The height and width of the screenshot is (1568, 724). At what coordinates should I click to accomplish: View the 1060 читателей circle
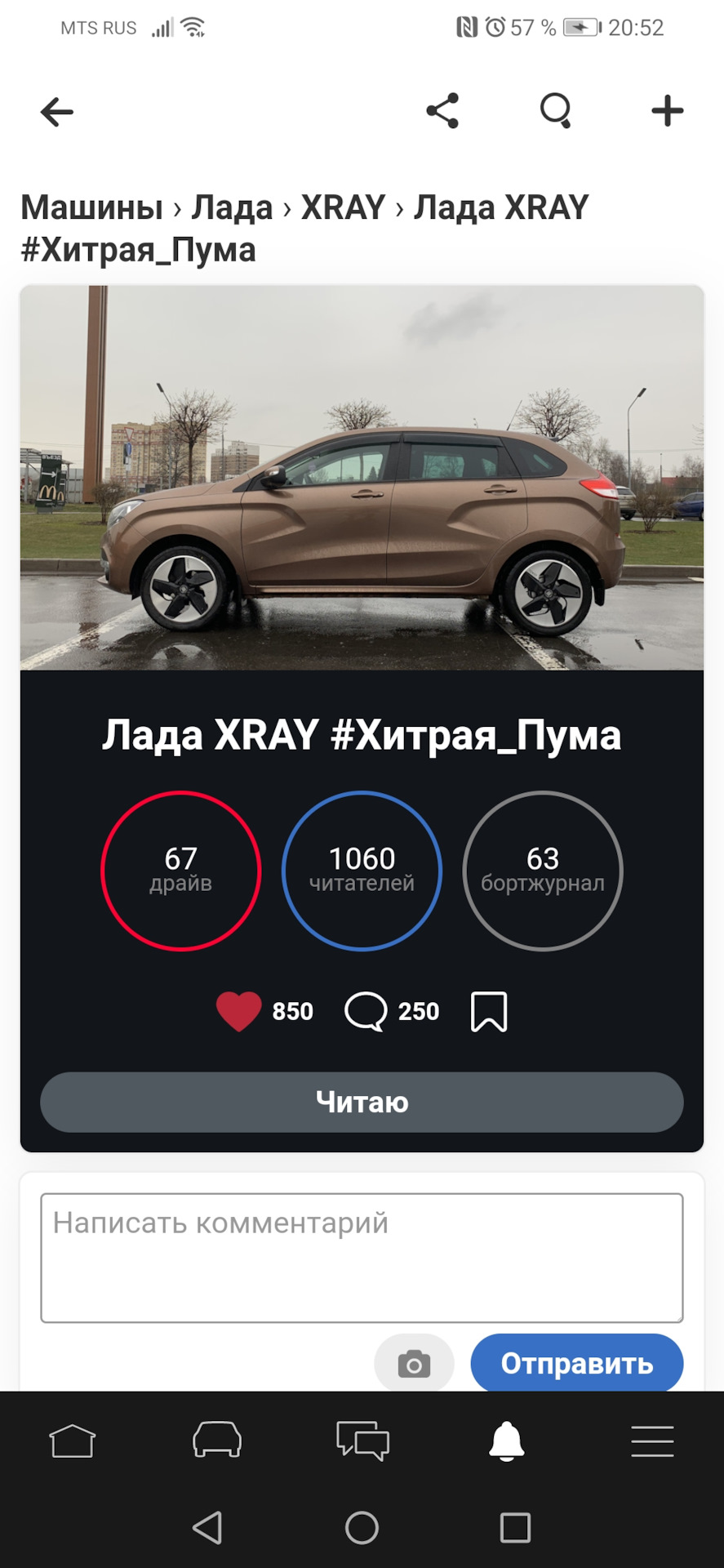coord(362,871)
